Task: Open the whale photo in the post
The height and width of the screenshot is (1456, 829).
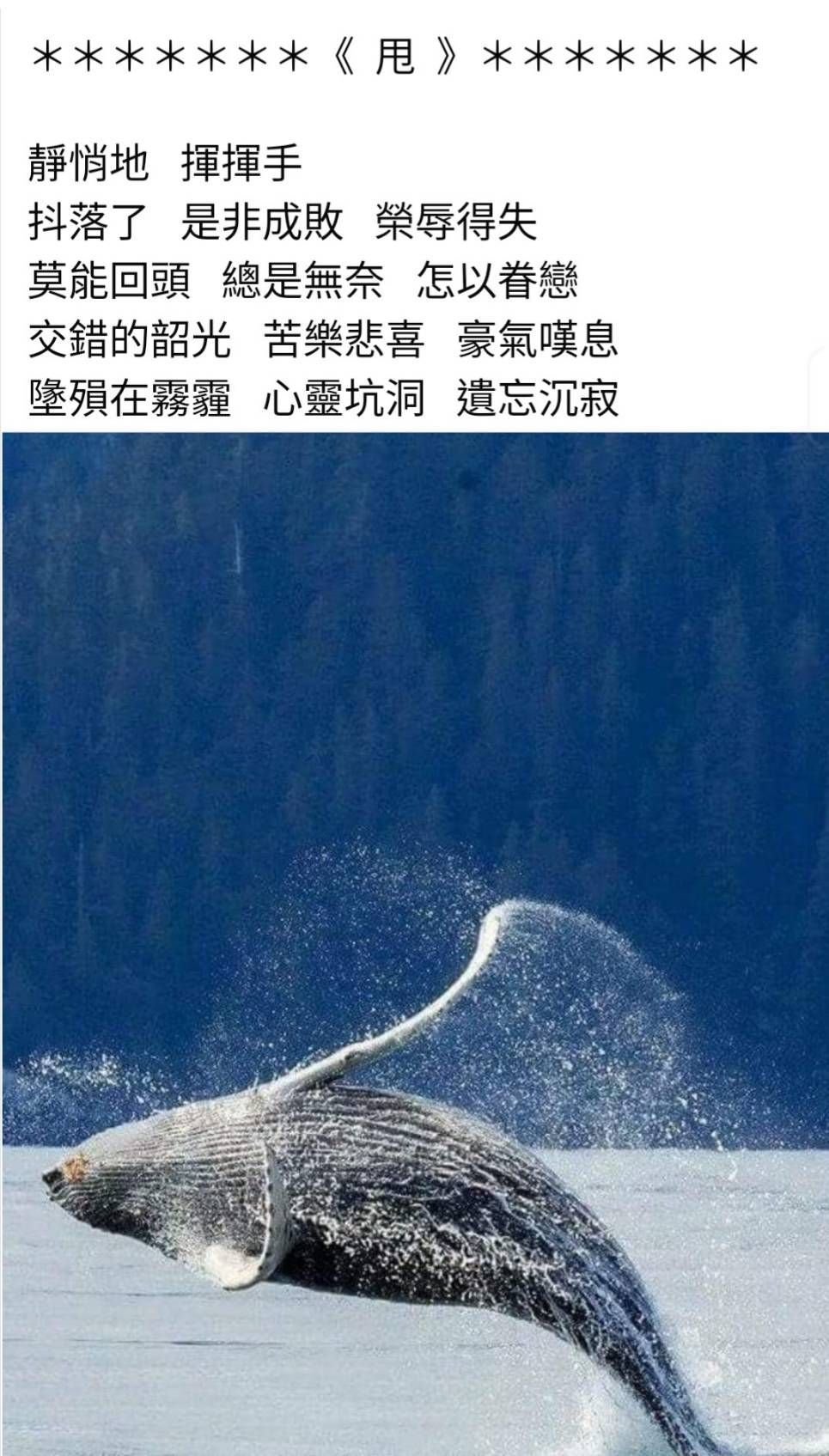Action: point(415,943)
